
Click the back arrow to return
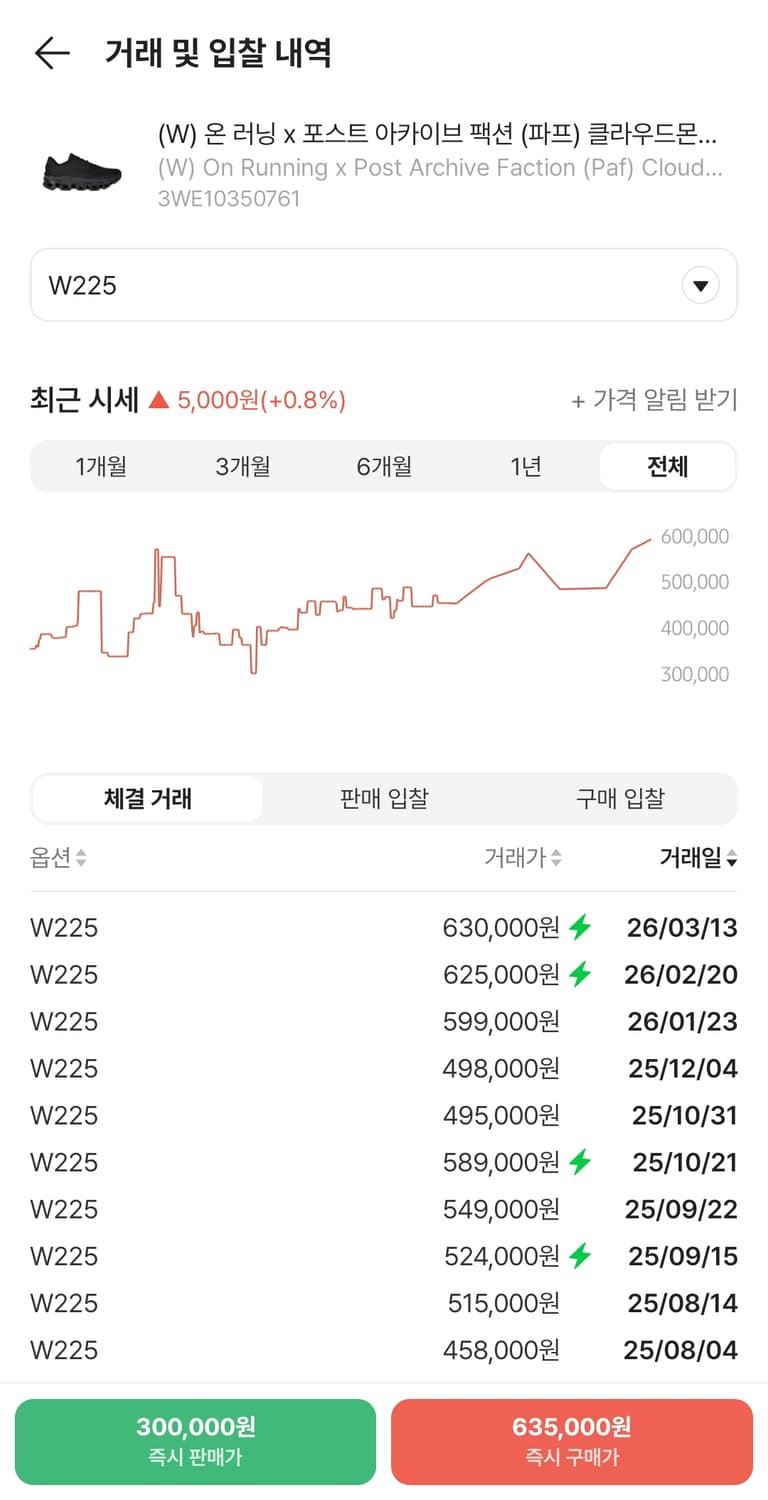55,53
